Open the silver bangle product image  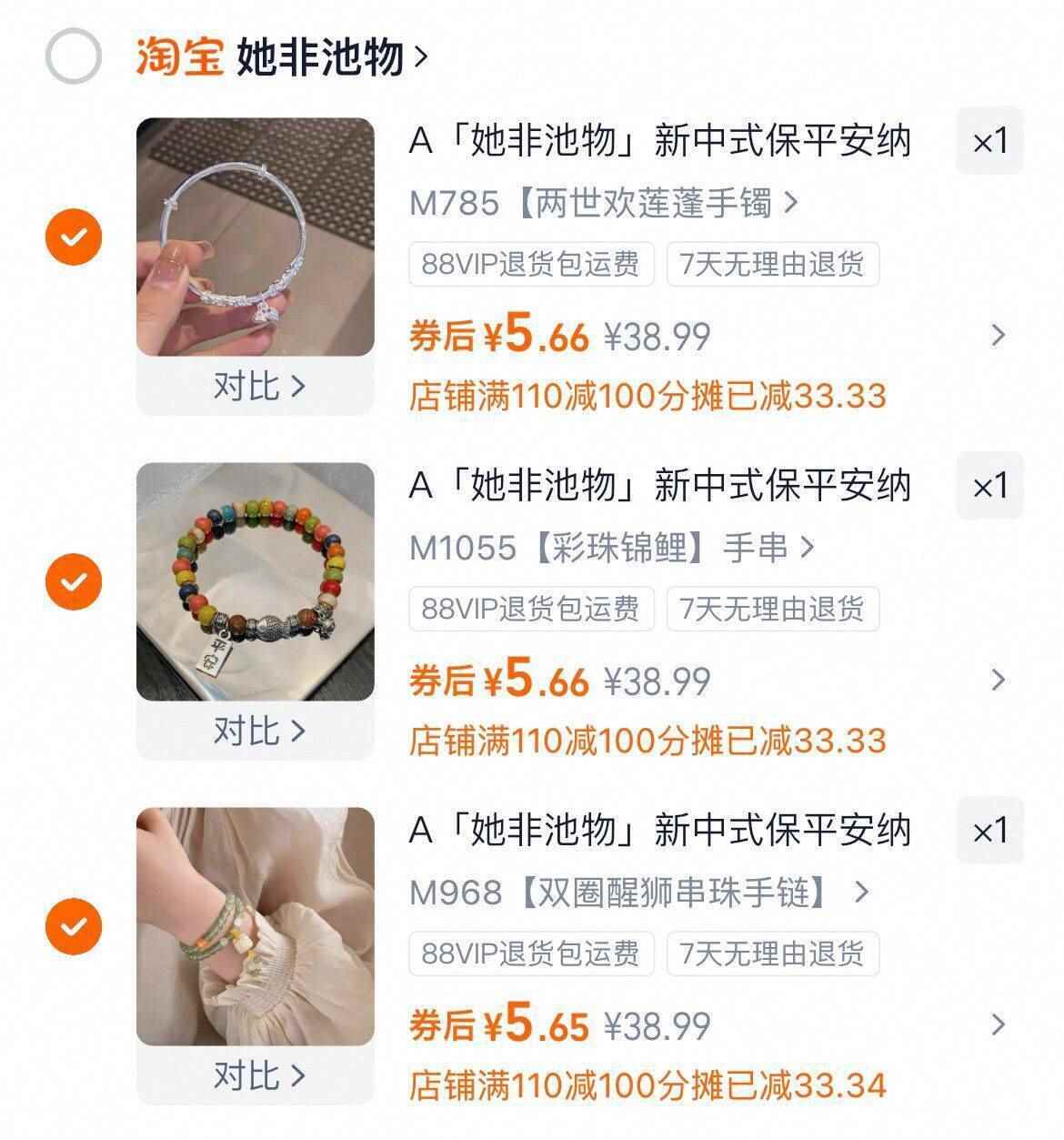coord(255,237)
